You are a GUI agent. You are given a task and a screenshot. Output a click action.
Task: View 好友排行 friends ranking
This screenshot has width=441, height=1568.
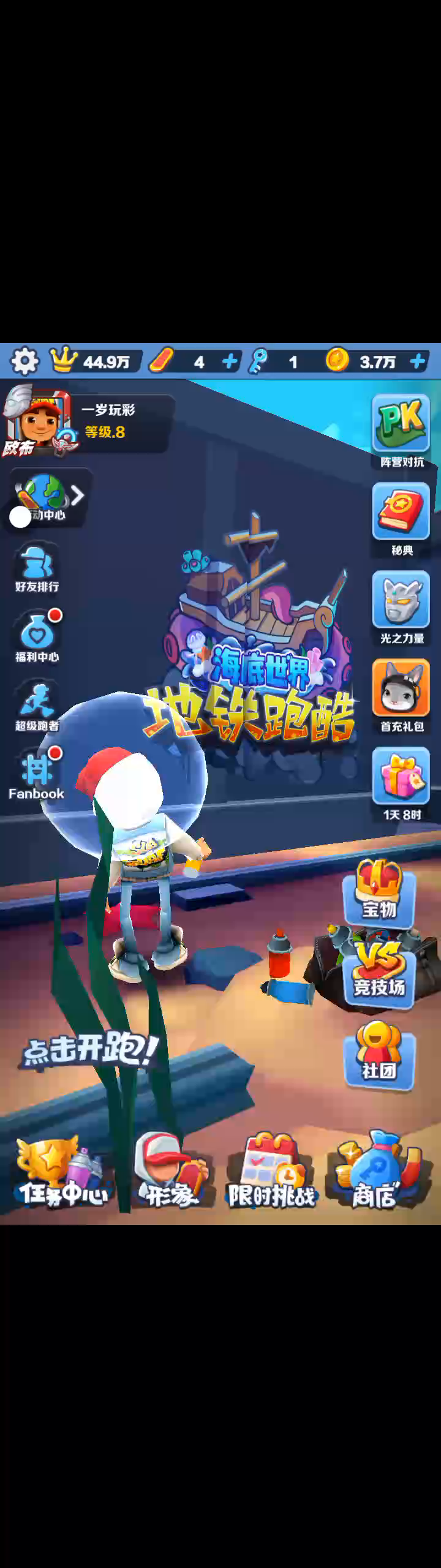[x=37, y=567]
